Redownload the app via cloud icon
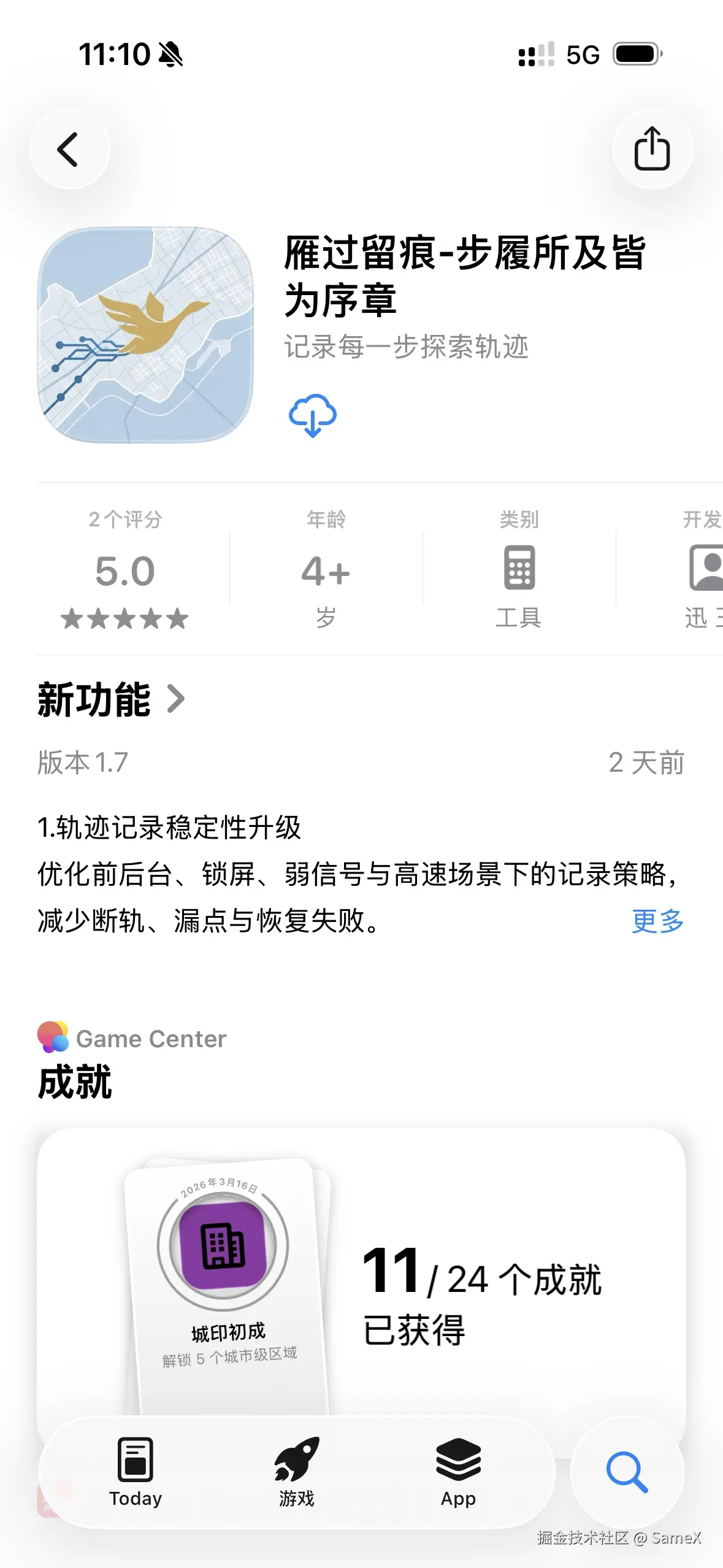Screen dimensions: 723x1568 click(312, 415)
